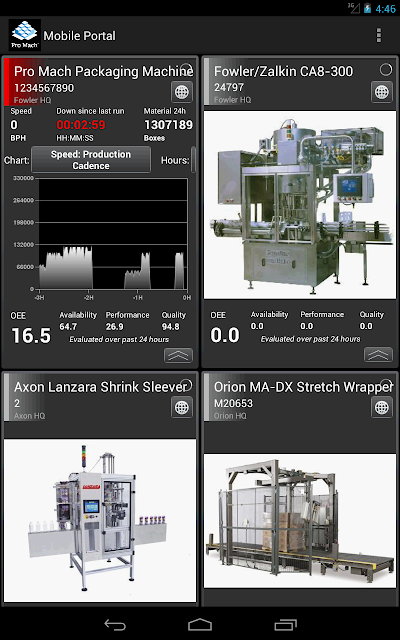Tap globe icon on Axon Lanzara Shrink Sleever

click(x=182, y=407)
